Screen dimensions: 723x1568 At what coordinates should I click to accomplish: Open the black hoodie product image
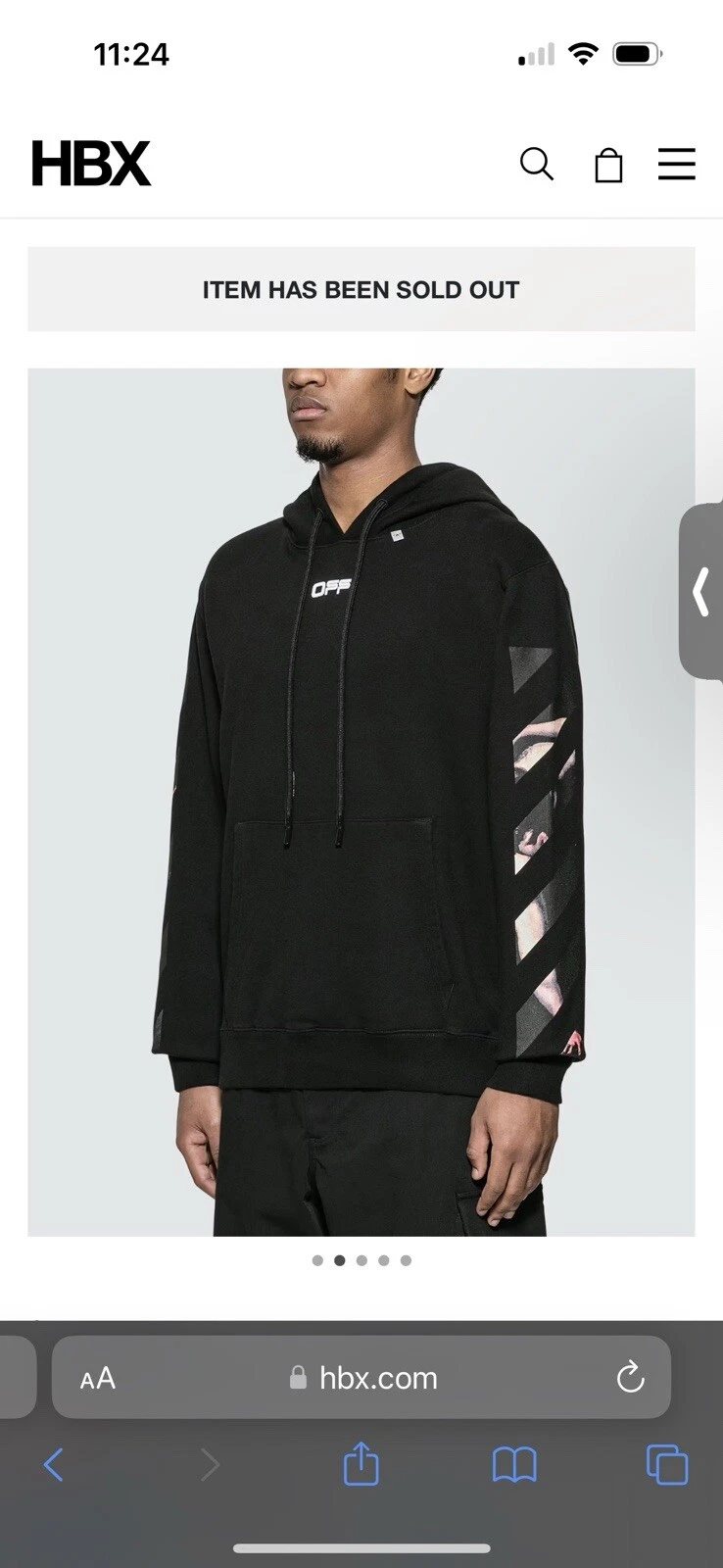pos(361,802)
